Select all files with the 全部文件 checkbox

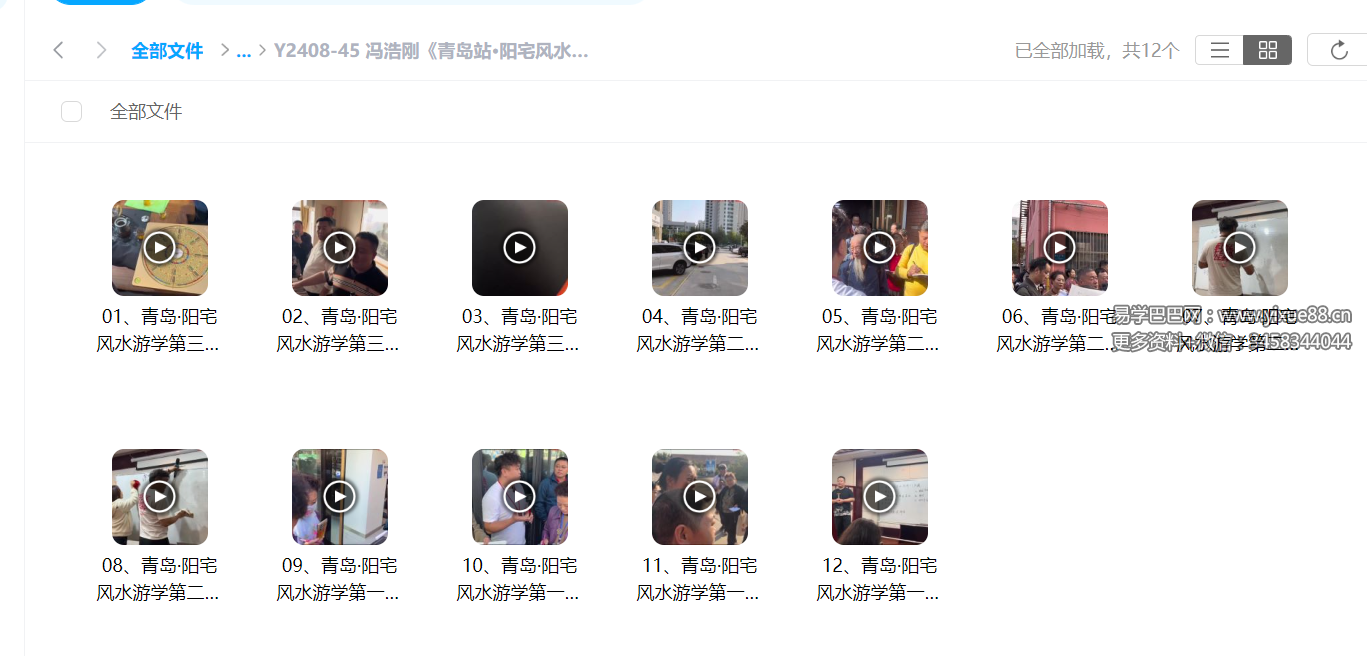click(71, 111)
